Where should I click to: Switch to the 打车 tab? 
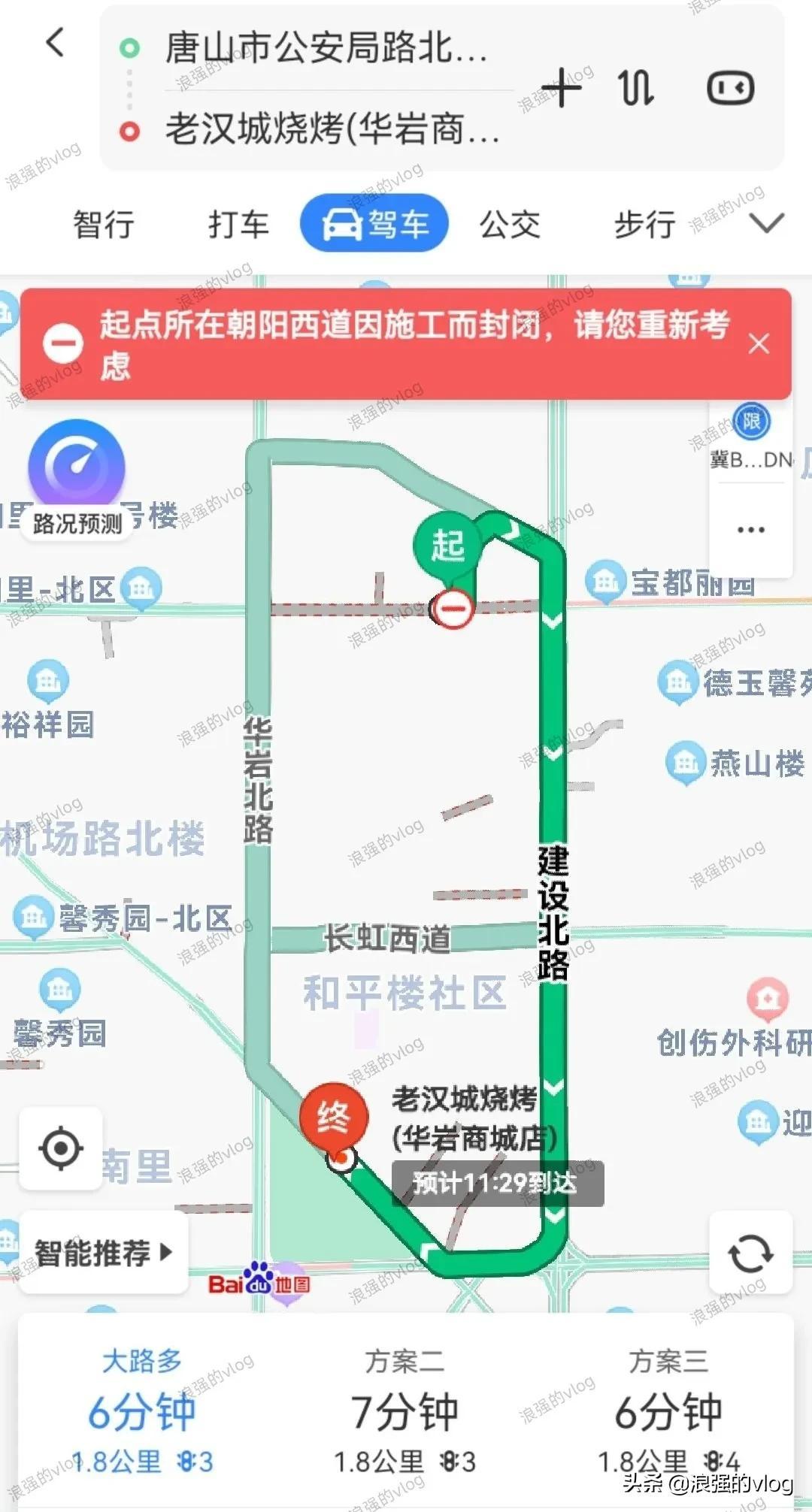pyautogui.click(x=238, y=224)
